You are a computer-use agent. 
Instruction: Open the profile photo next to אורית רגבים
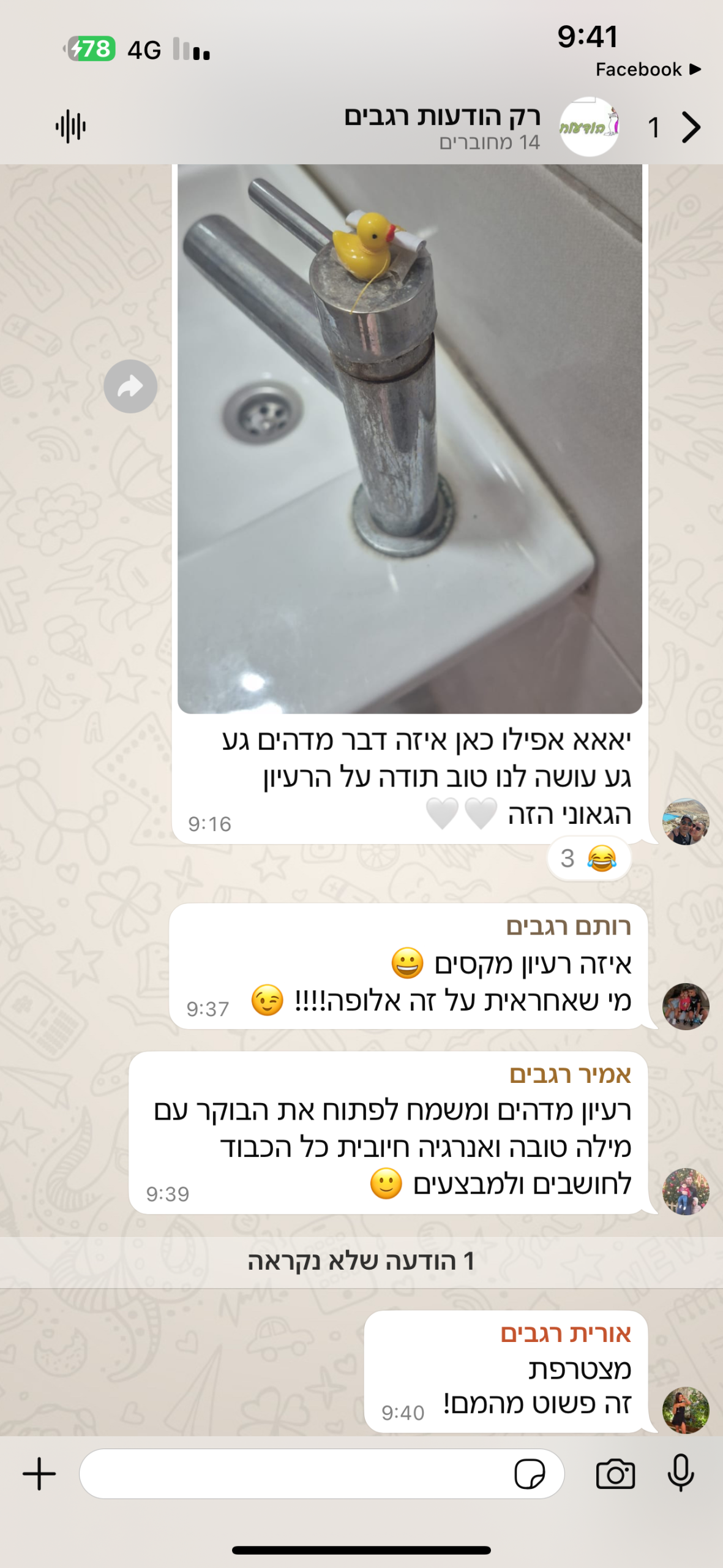686,1410
